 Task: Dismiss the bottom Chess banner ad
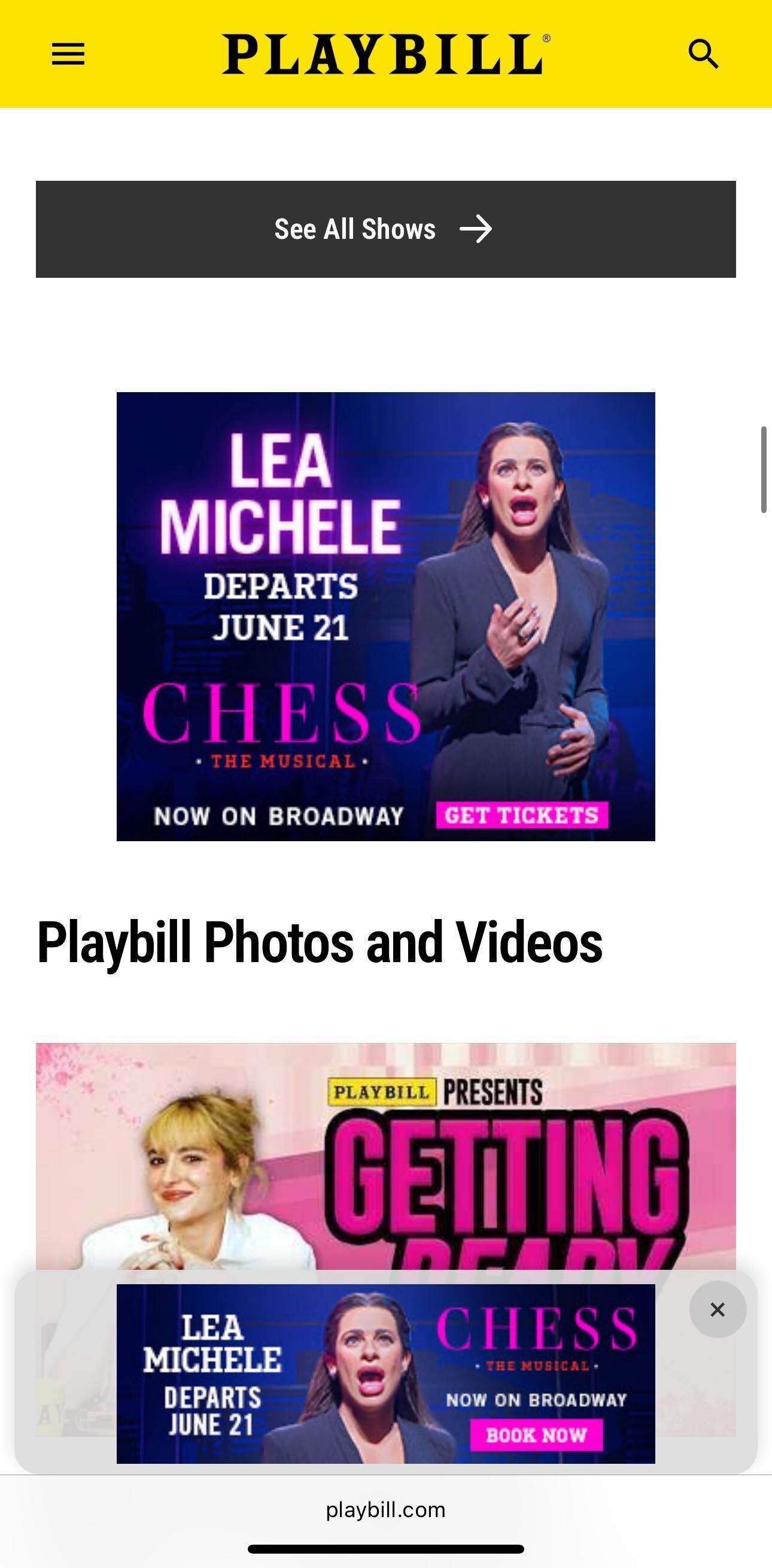(x=718, y=1310)
